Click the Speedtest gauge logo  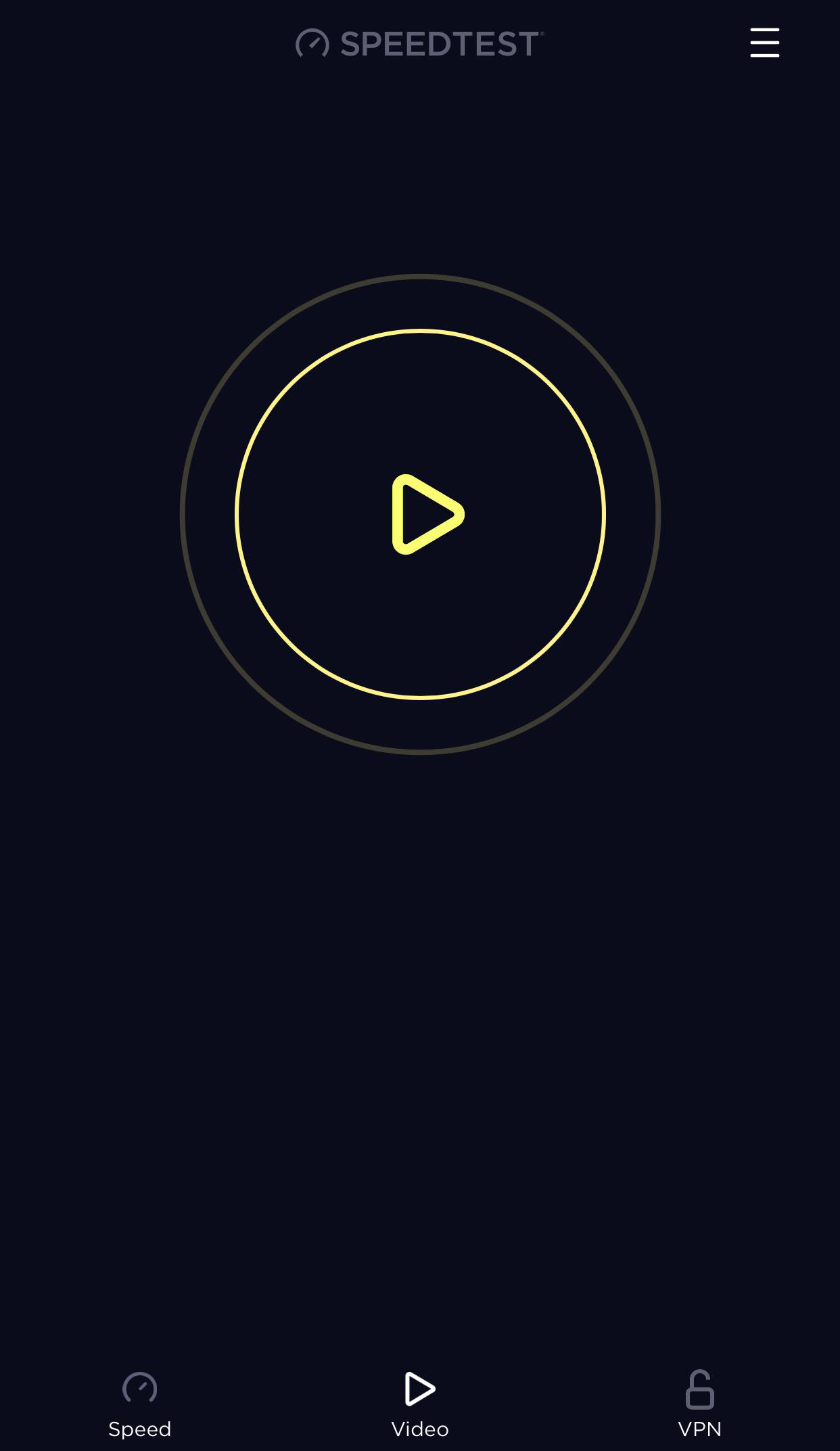(311, 43)
